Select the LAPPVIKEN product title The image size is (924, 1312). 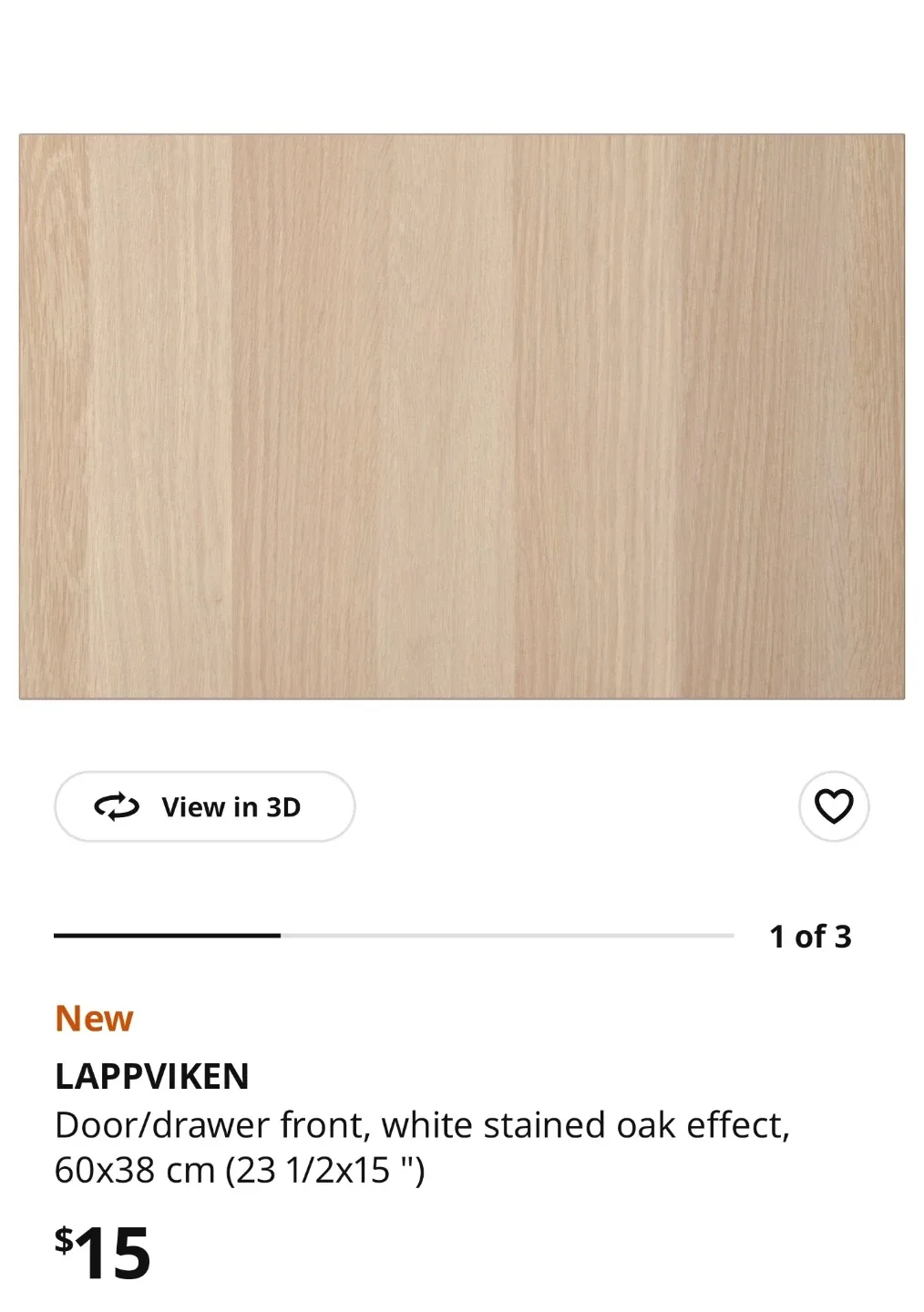point(153,1076)
